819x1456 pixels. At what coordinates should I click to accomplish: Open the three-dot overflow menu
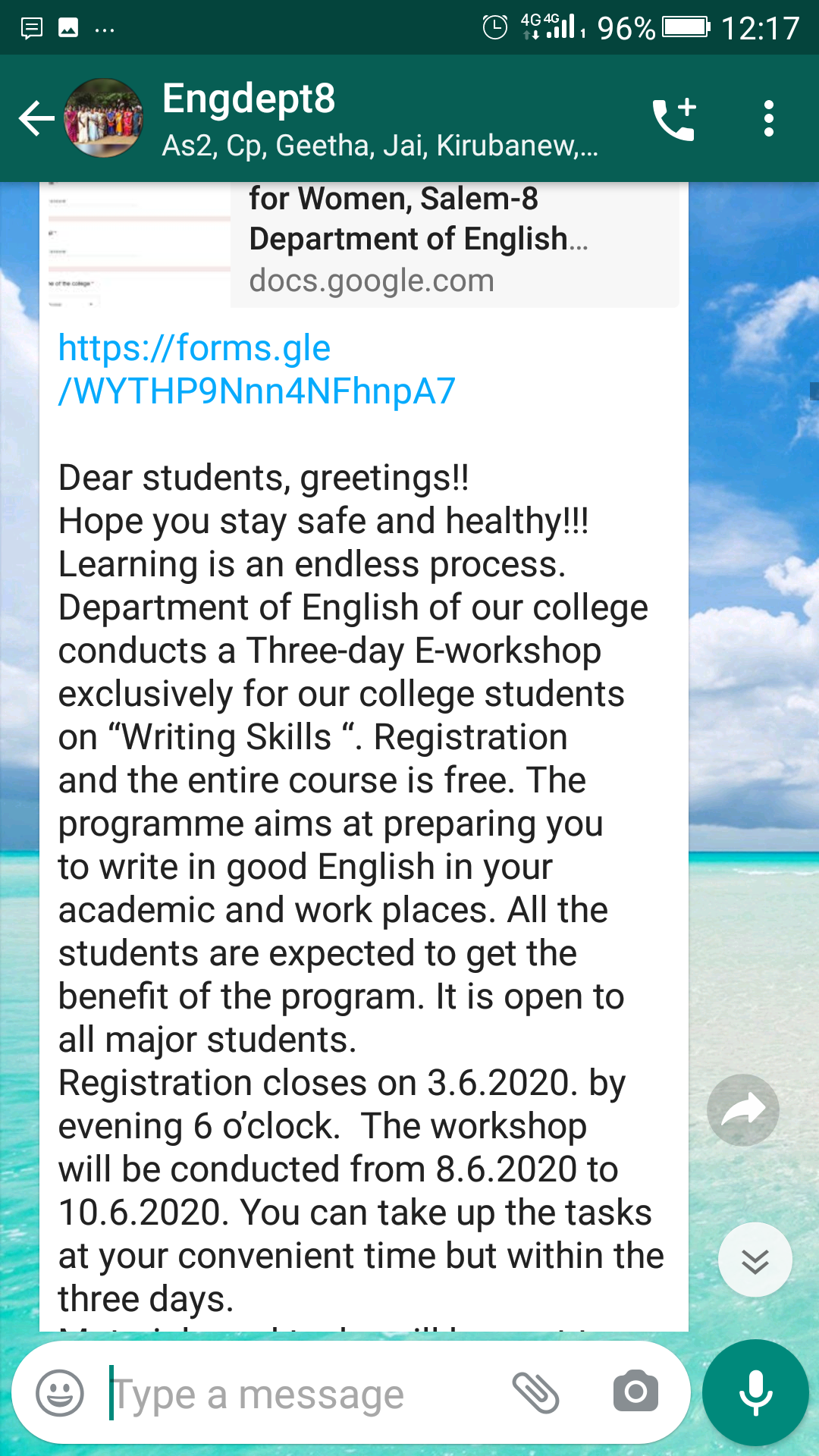click(x=769, y=119)
